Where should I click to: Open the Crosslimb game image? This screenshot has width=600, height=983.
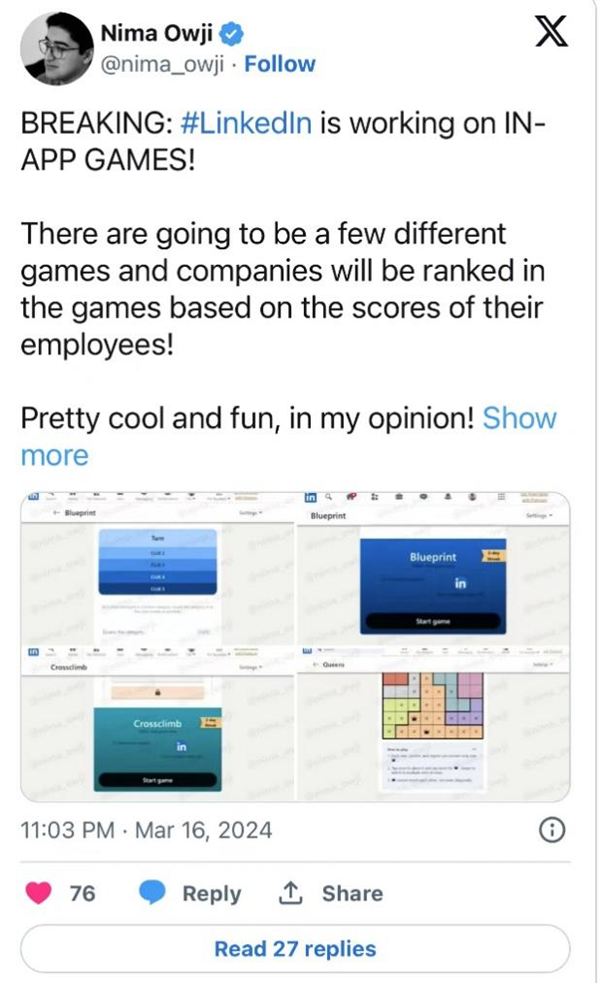[x=160, y=723]
